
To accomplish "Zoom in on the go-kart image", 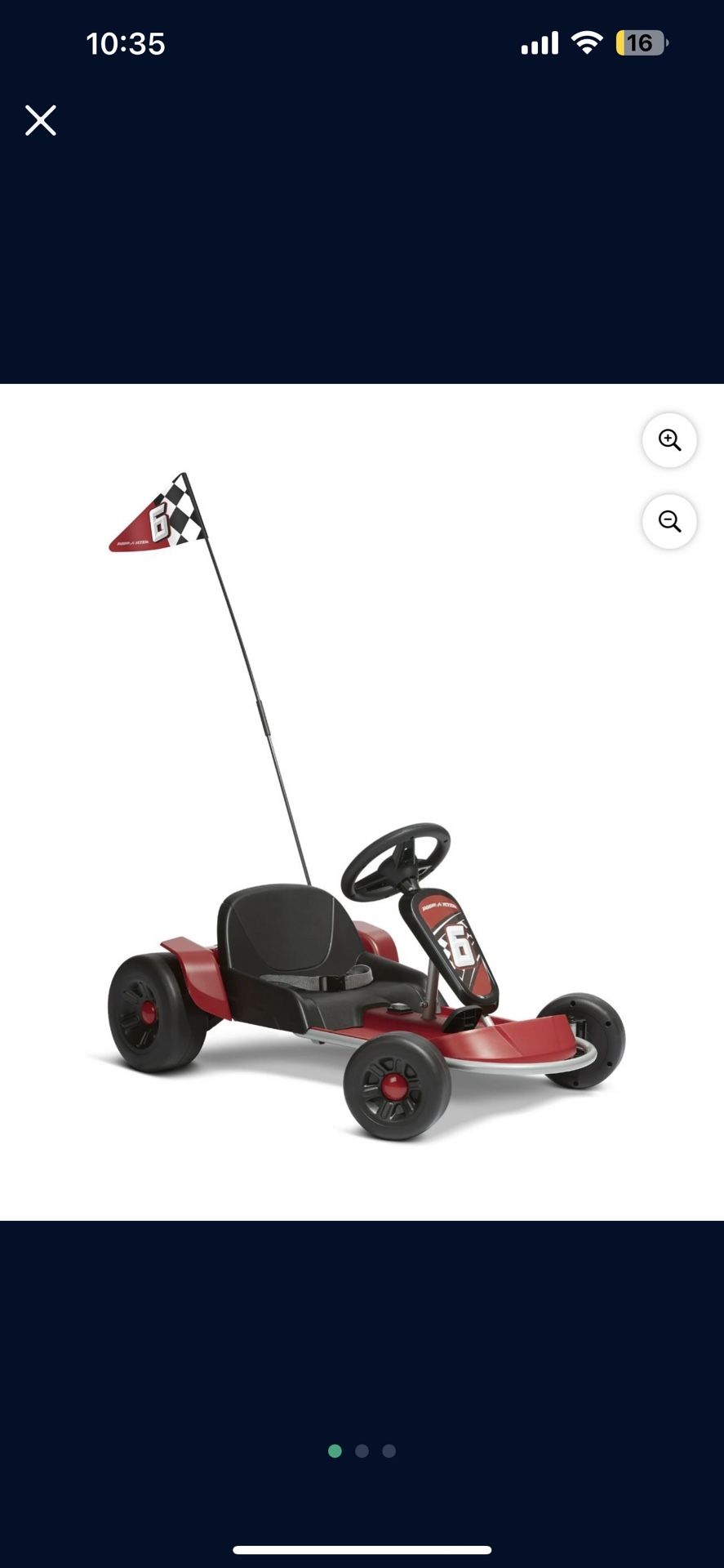I will click(x=669, y=440).
